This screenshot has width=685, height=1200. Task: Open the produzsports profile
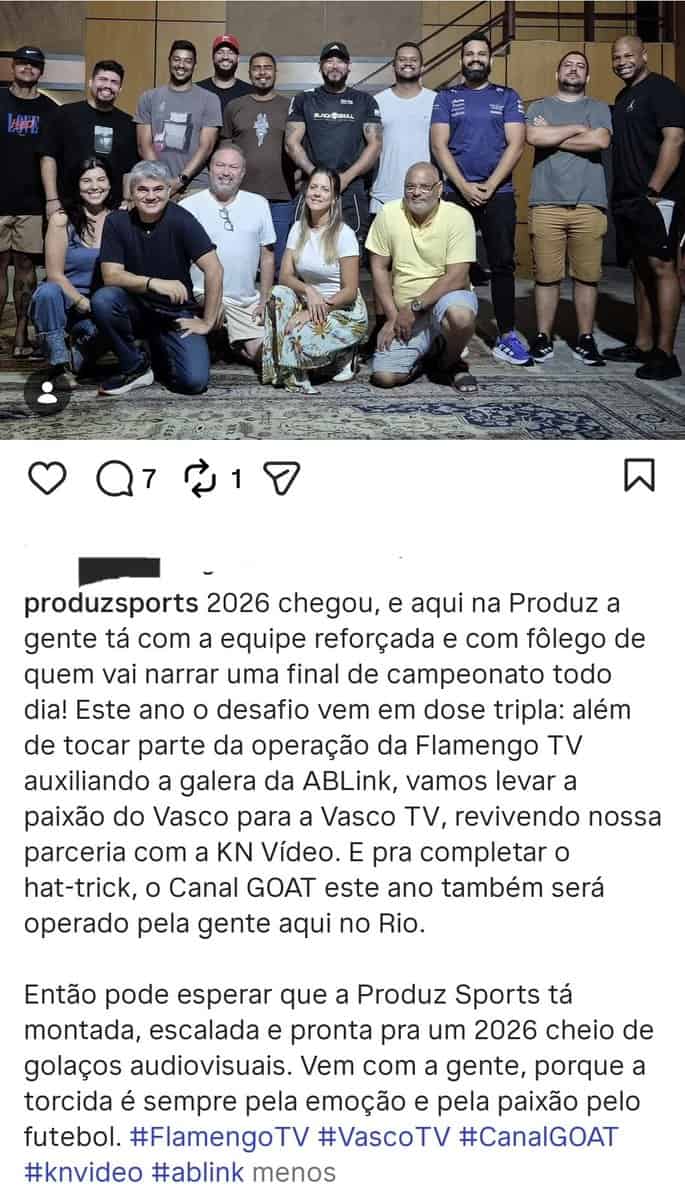point(110,605)
